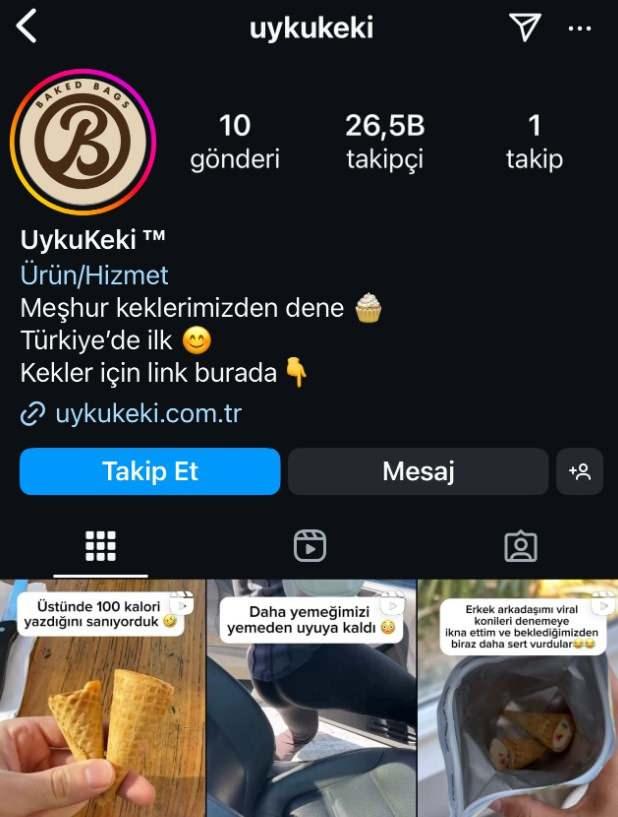Switch to the tagged photos tab
Viewport: 618px width, 817px height.
(x=520, y=546)
